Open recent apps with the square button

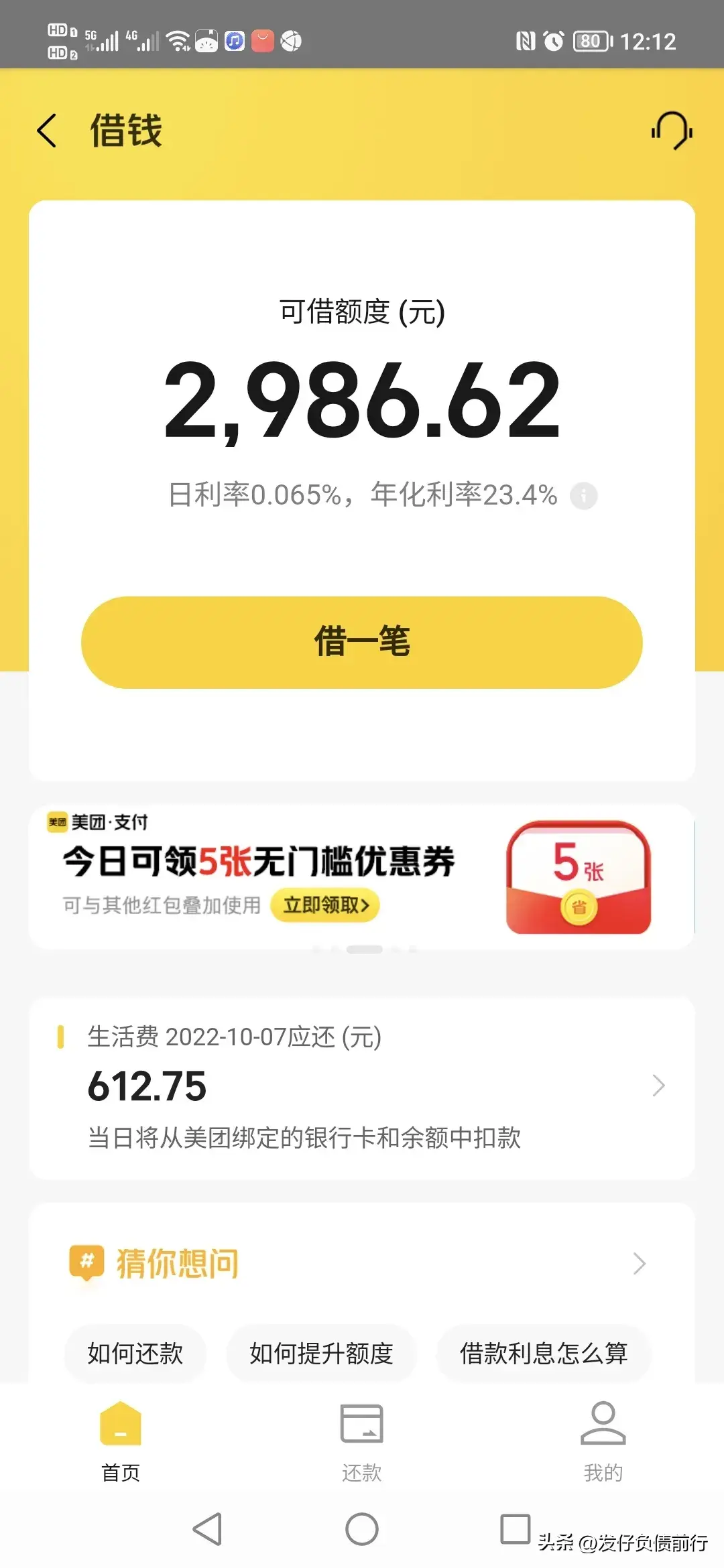click(x=514, y=1531)
